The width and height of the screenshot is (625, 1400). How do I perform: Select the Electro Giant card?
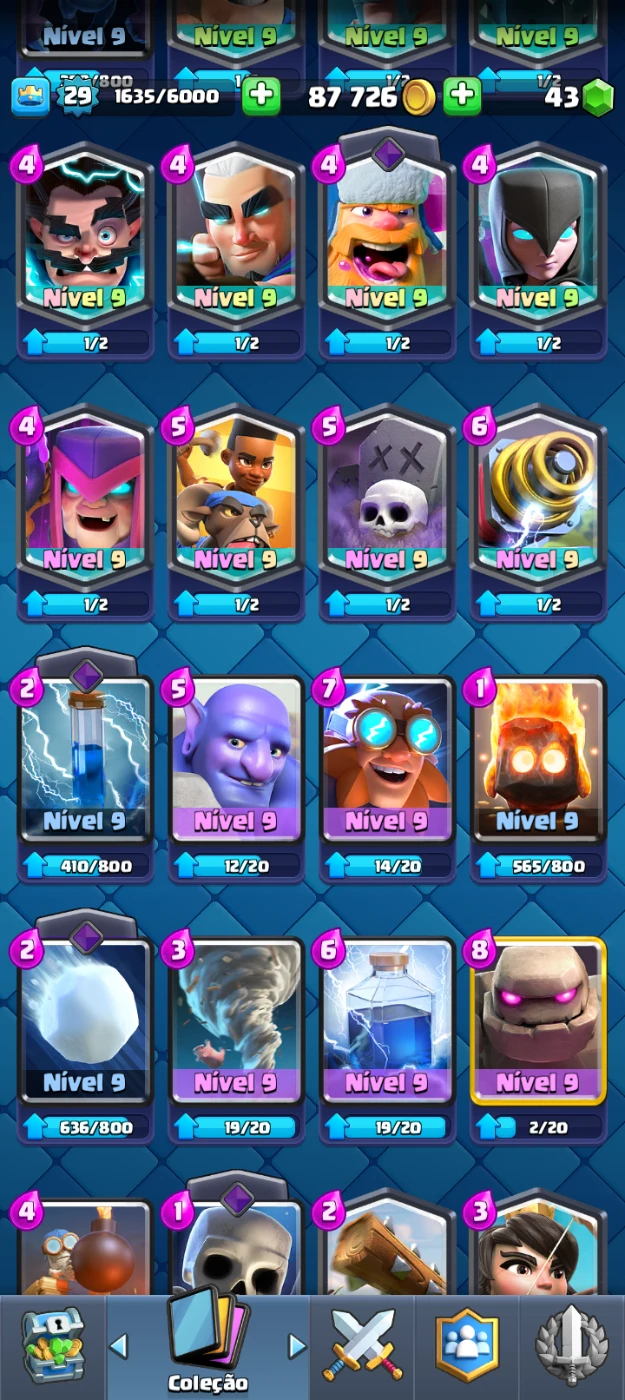click(x=387, y=770)
